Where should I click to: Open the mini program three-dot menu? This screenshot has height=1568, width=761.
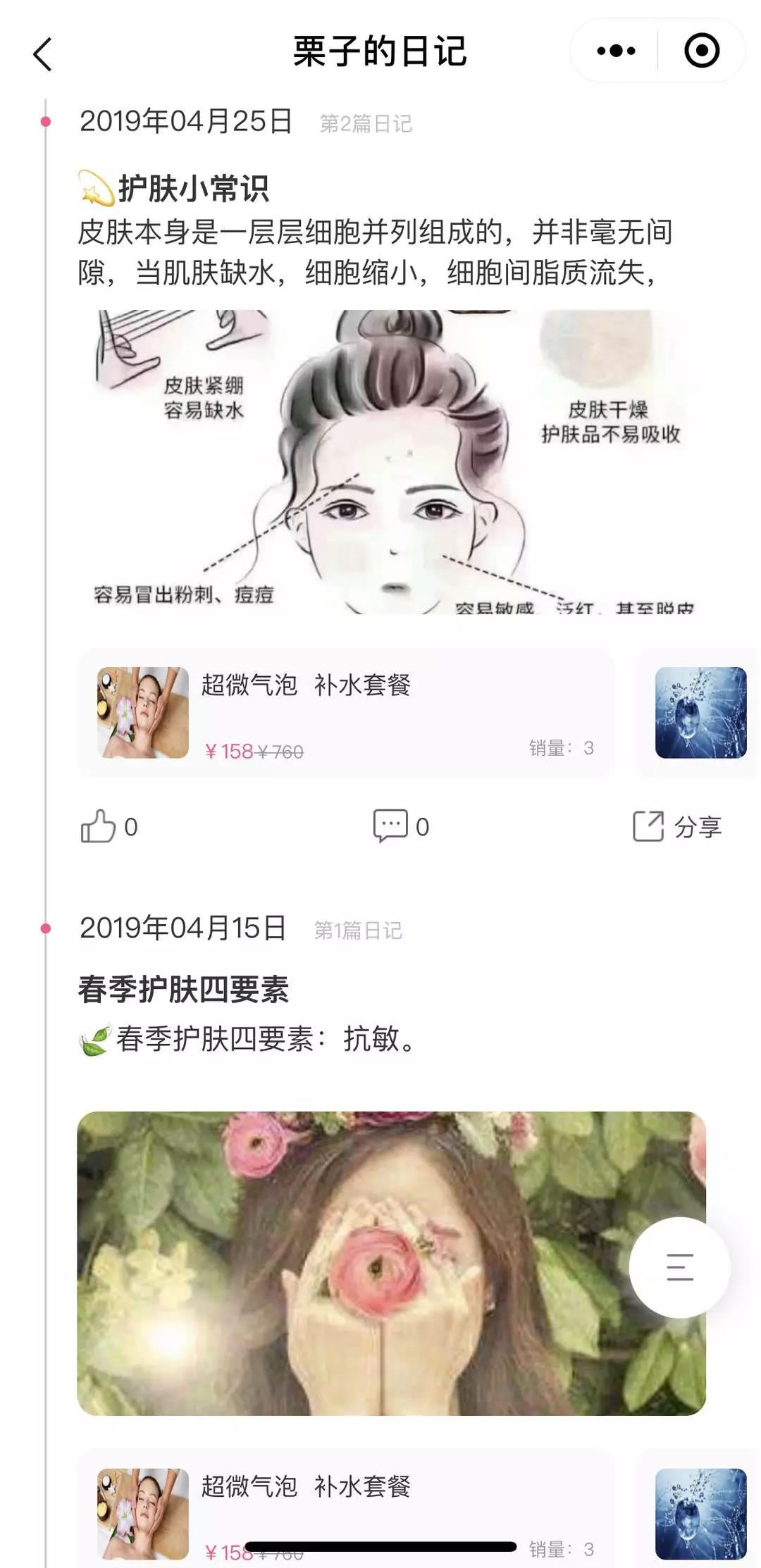[616, 51]
